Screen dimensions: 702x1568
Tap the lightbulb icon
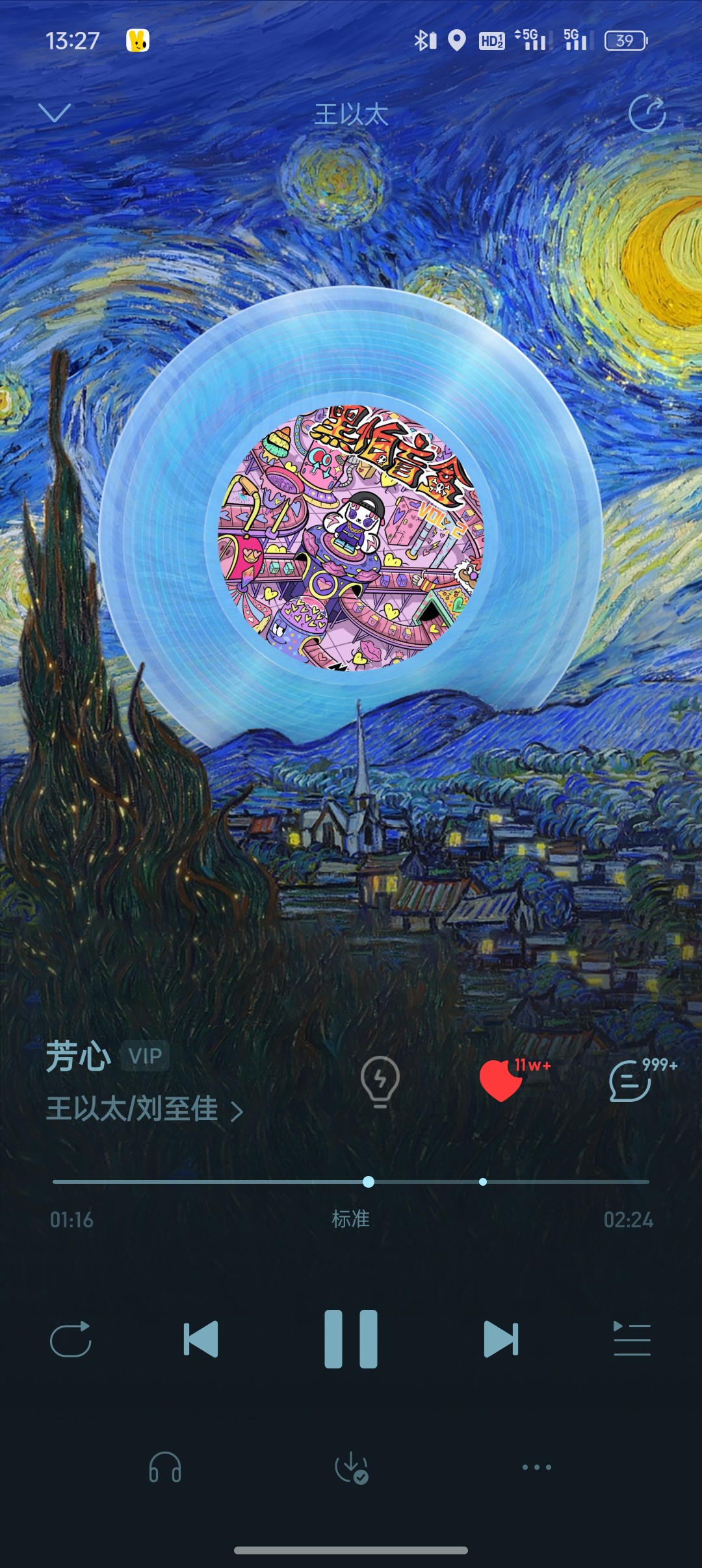click(x=380, y=1082)
